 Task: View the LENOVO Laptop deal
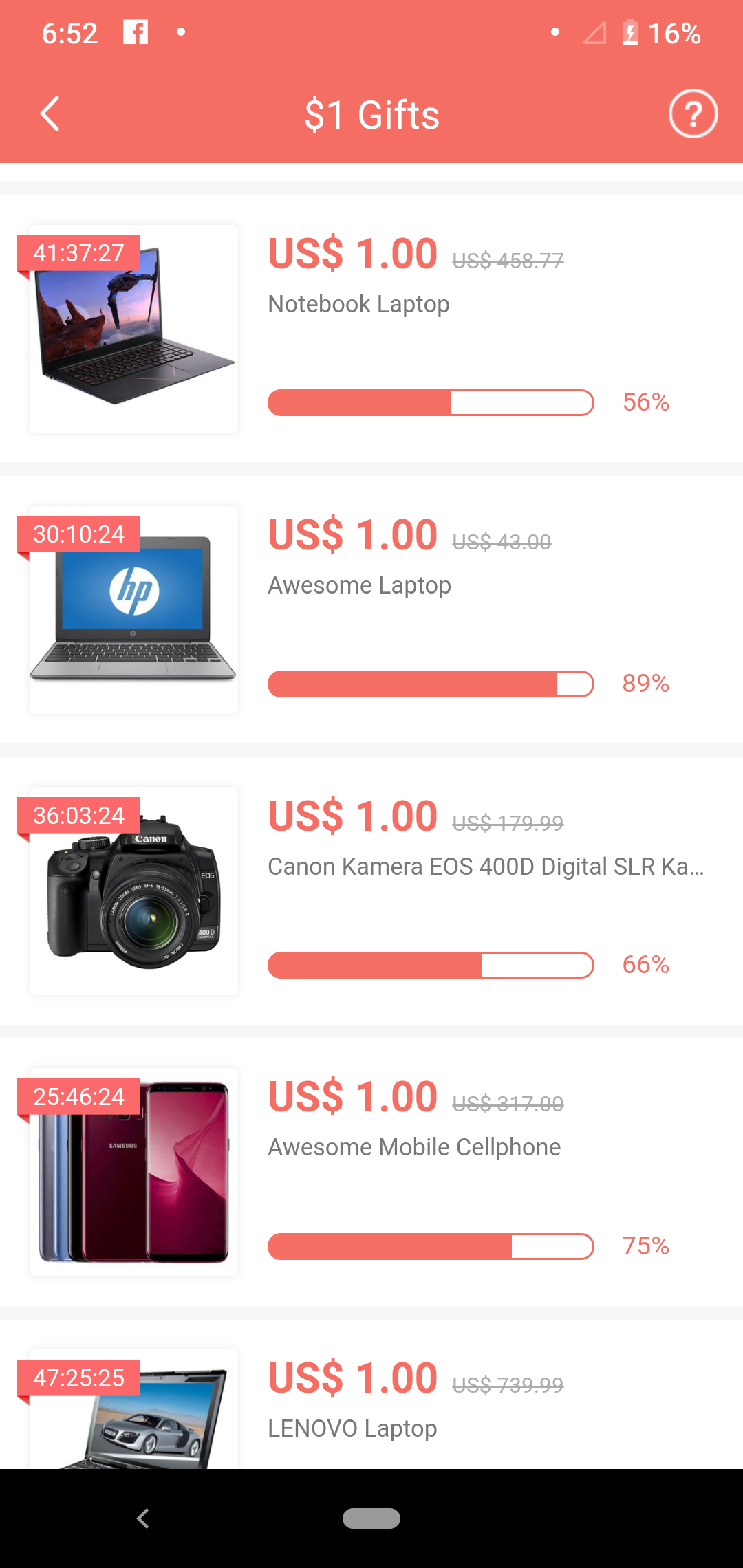352,1428
